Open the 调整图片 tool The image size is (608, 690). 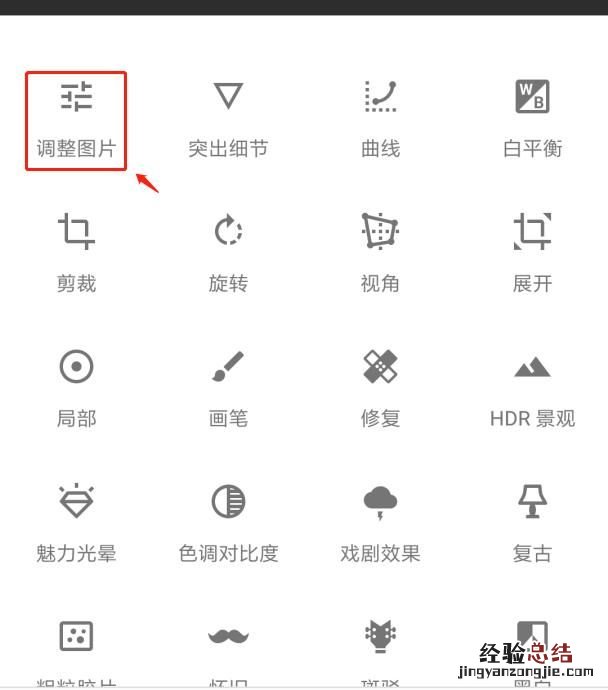(76, 118)
